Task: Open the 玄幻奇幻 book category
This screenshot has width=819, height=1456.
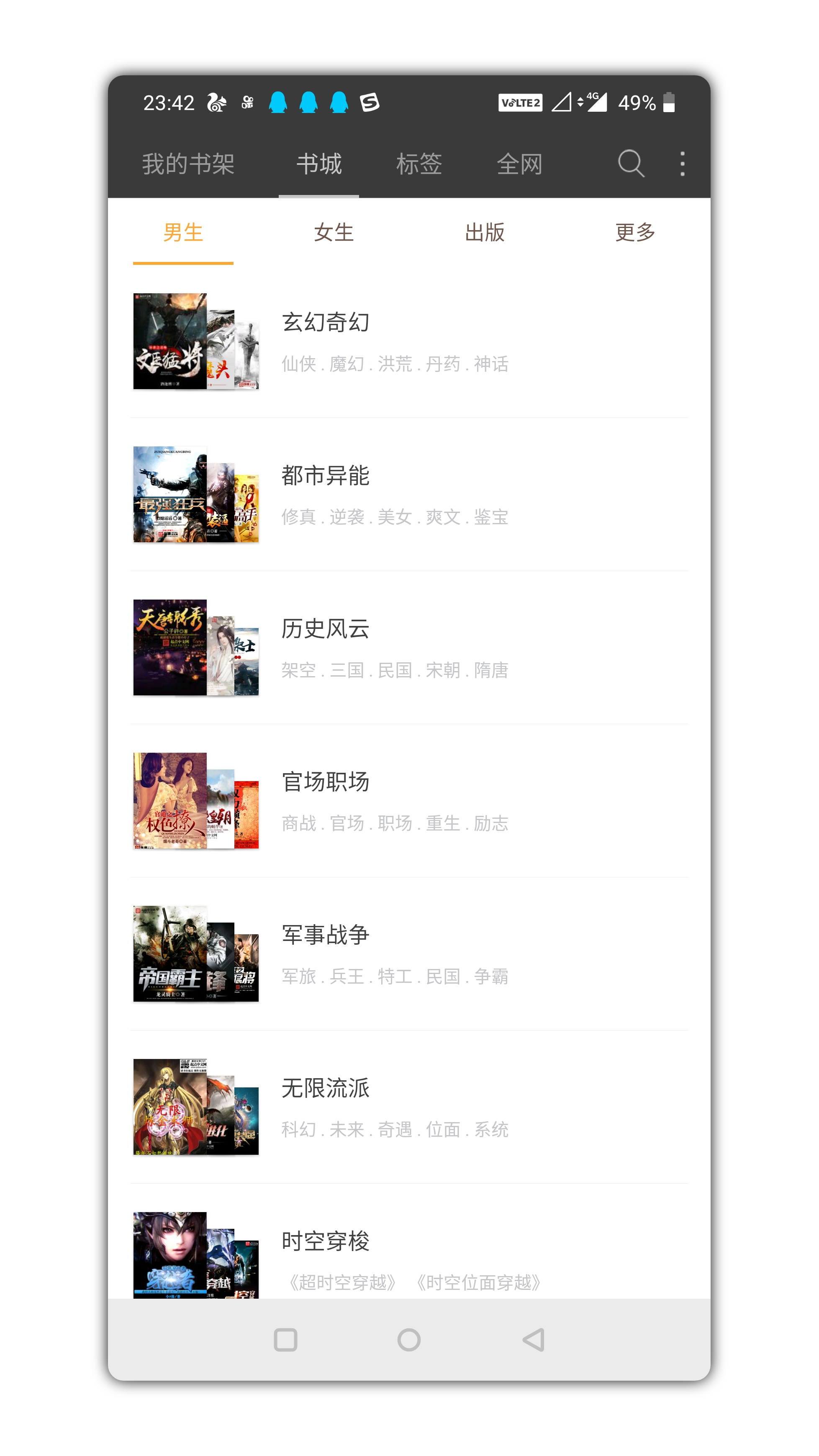Action: coord(409,341)
